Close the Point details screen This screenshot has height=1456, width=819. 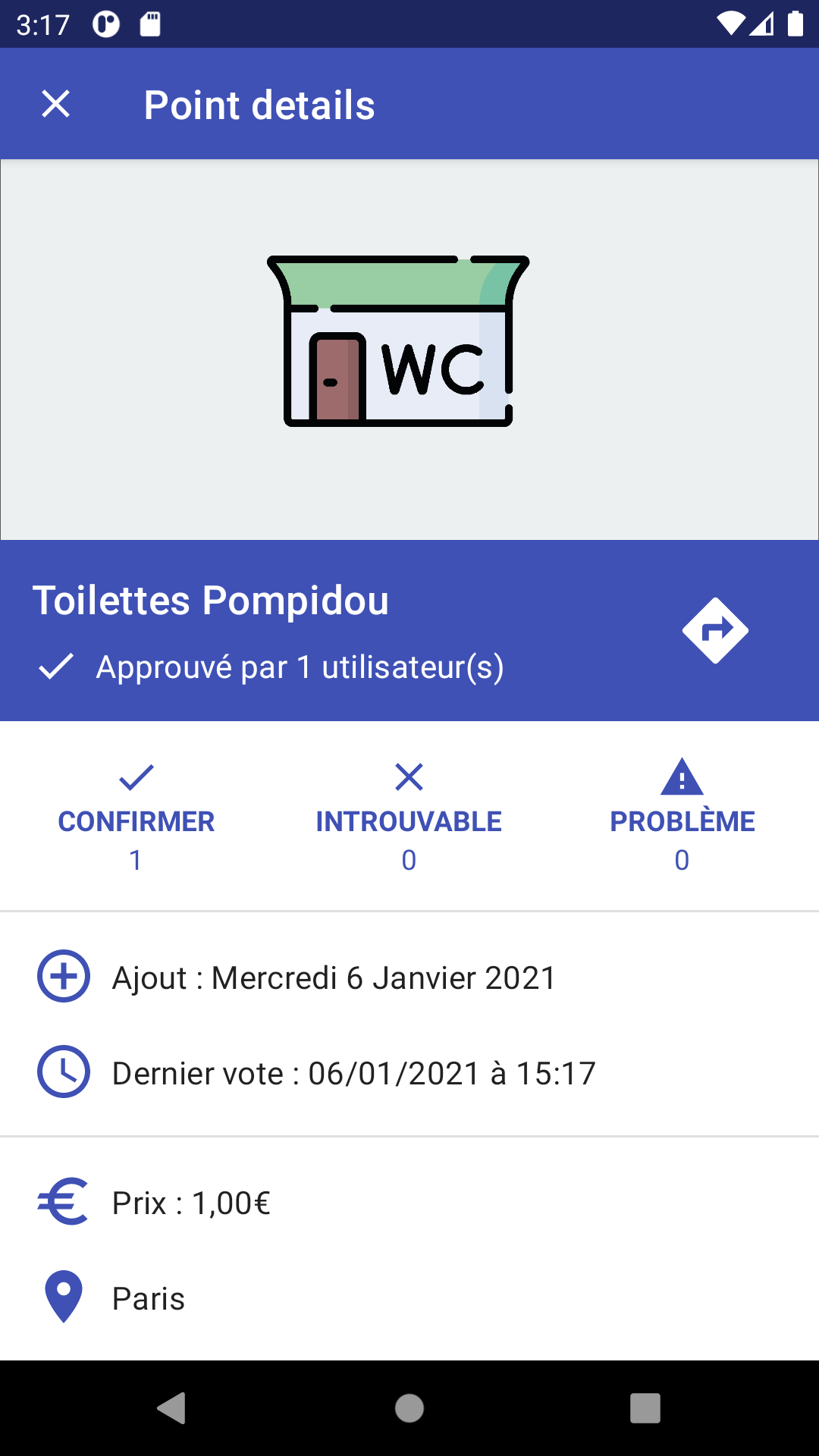55,104
